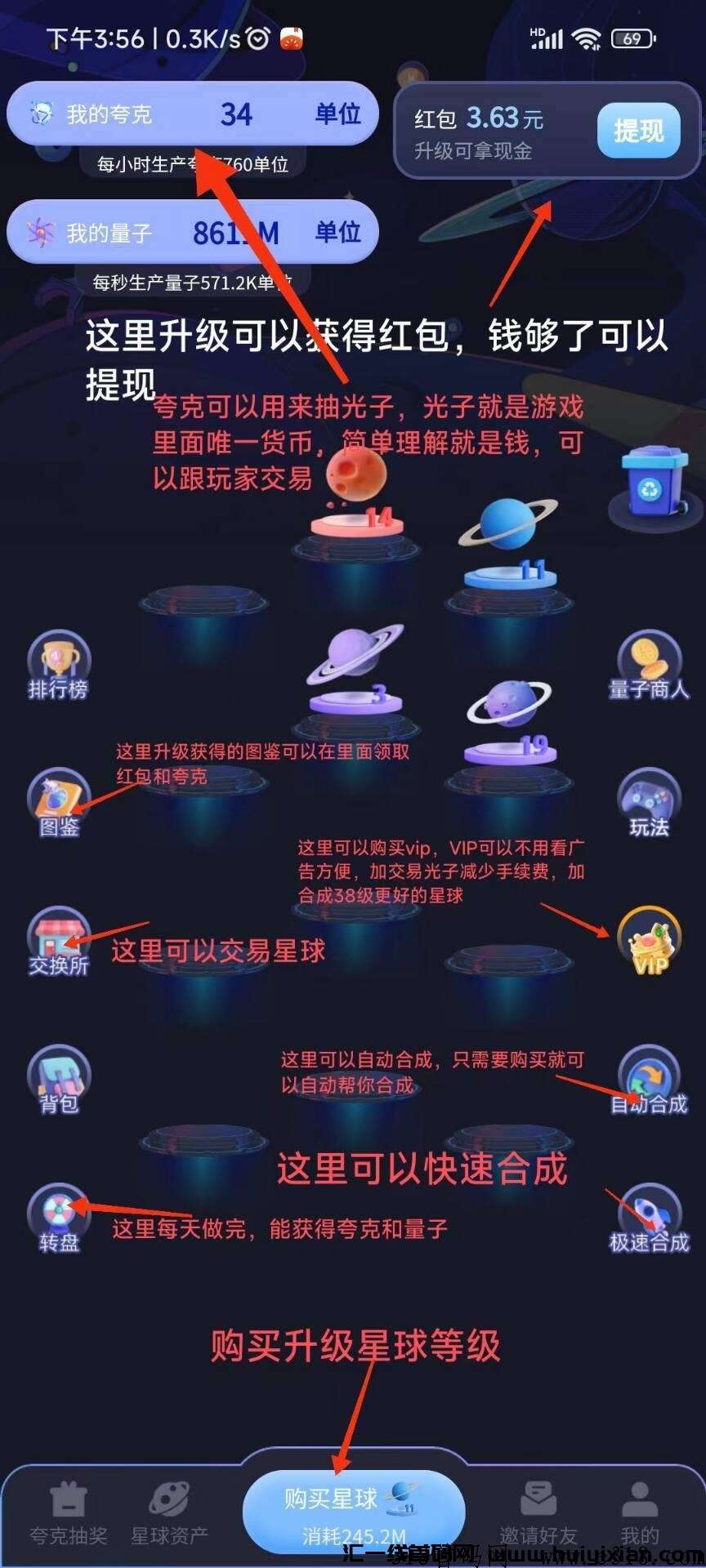Open the VIP purchase page
706x1568 pixels.
tap(649, 942)
